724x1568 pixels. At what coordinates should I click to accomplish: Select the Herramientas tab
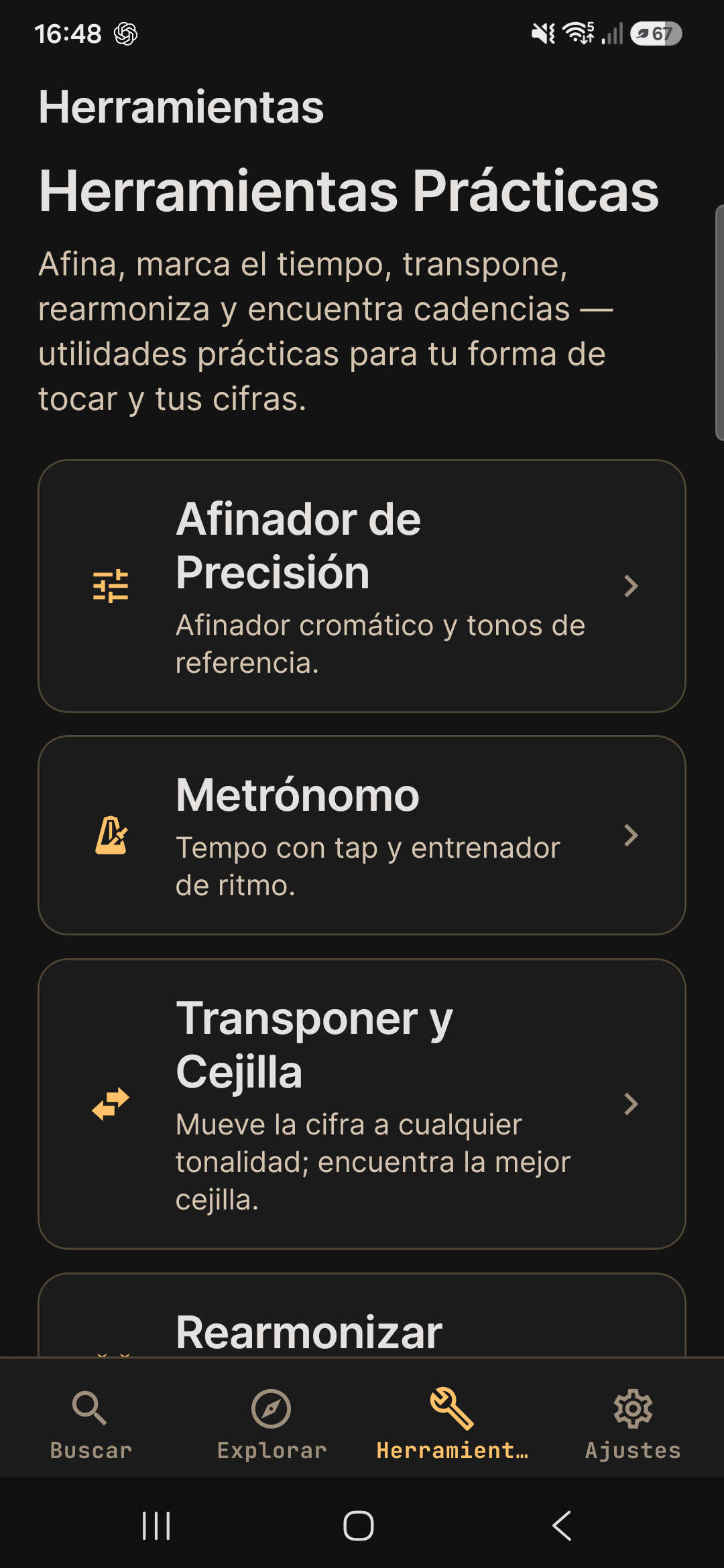(452, 1423)
